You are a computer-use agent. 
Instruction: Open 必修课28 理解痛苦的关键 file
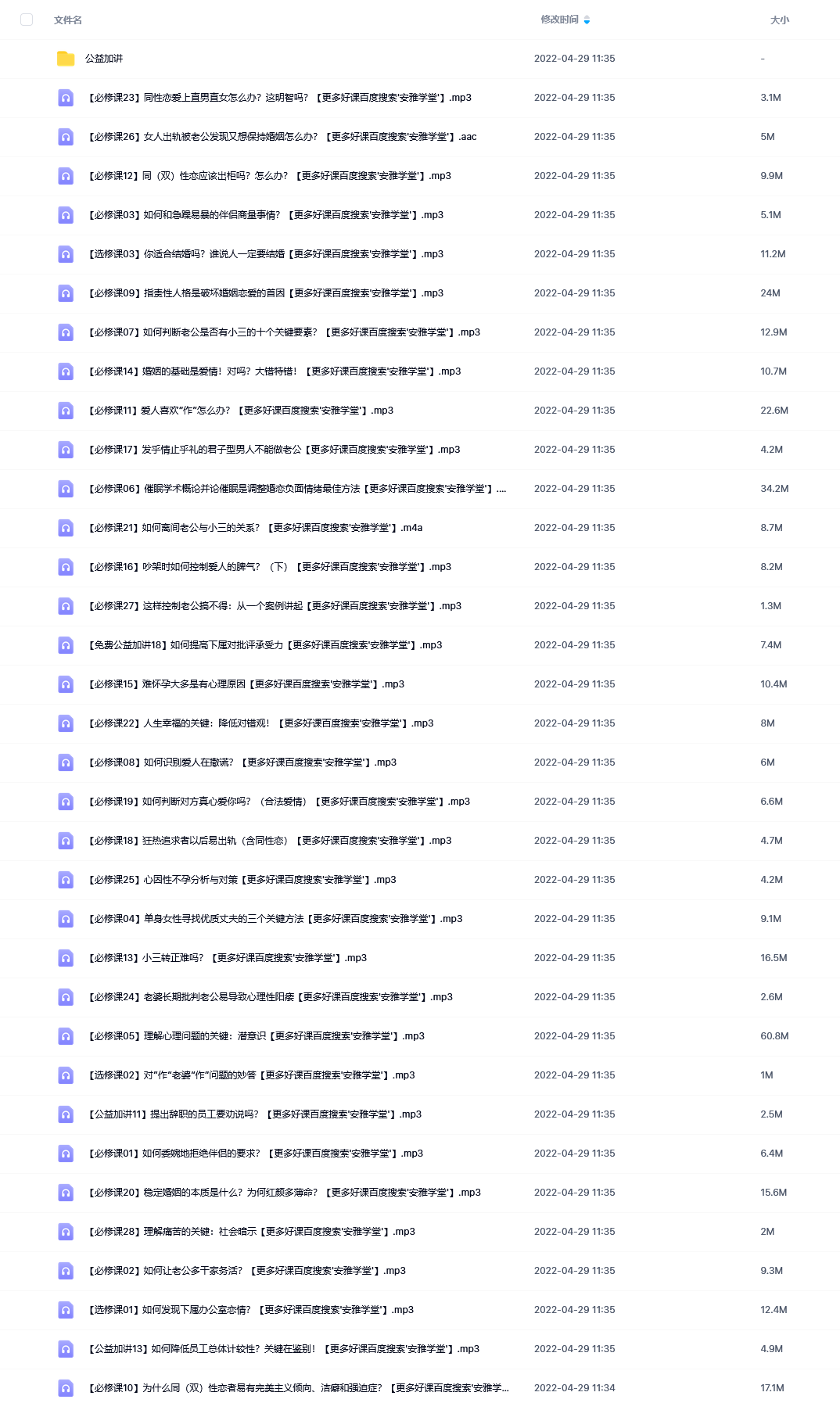tap(251, 1232)
